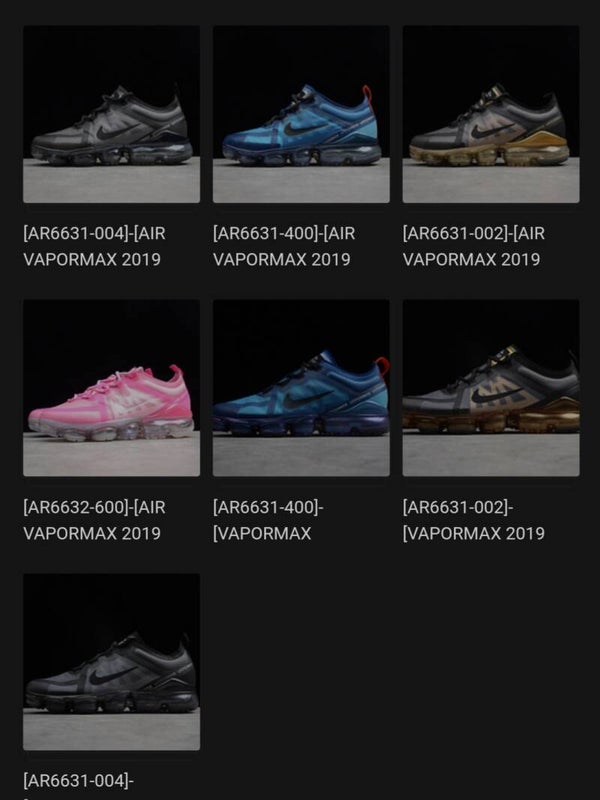
Task: Open the [AR6631-002]-[VAPORMAX 2019 card
Action: click(490, 388)
